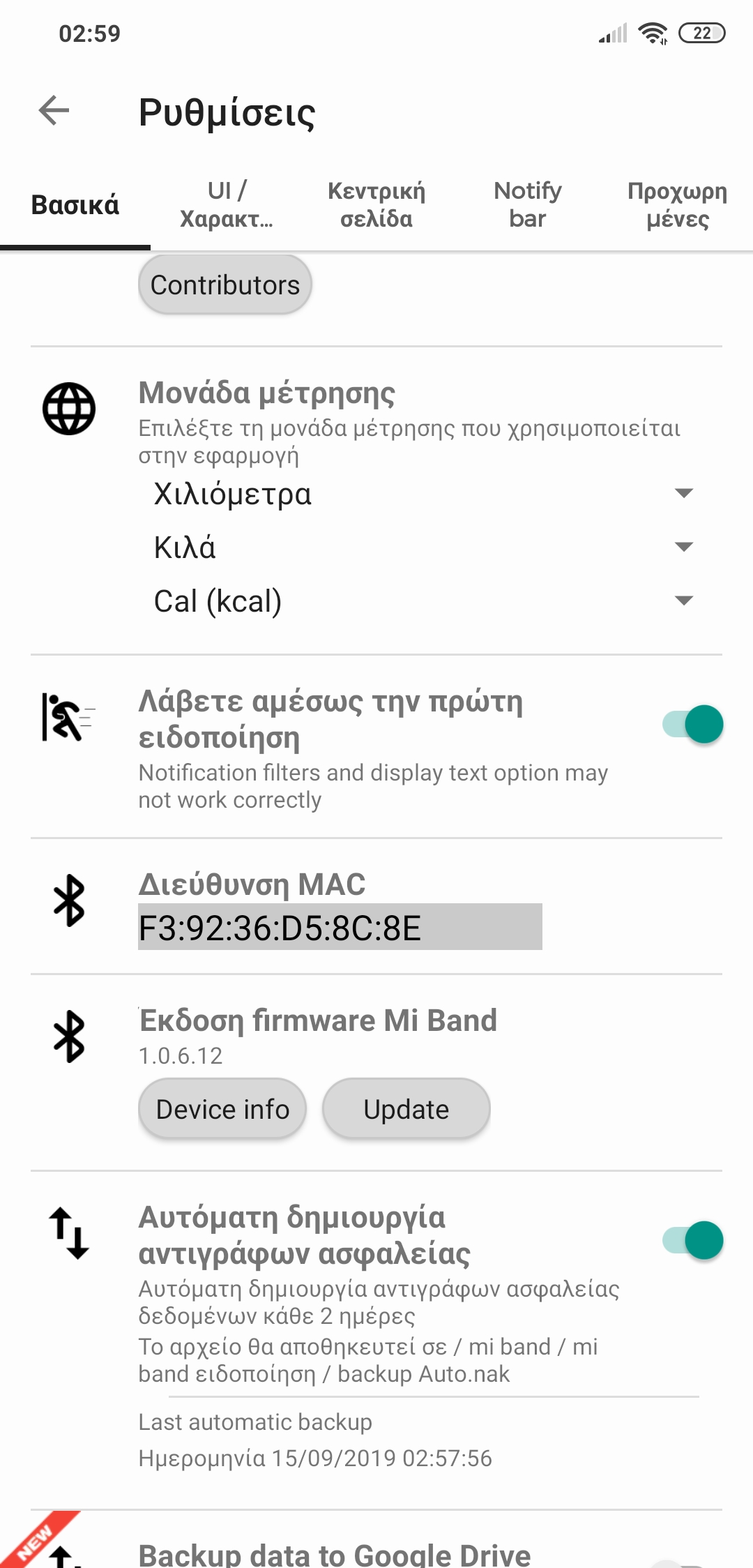Image resolution: width=753 pixels, height=1568 pixels.
Task: Disable Αυτόματη δημιουργία αντιγράφων ασφαλείας switch
Action: click(692, 1240)
